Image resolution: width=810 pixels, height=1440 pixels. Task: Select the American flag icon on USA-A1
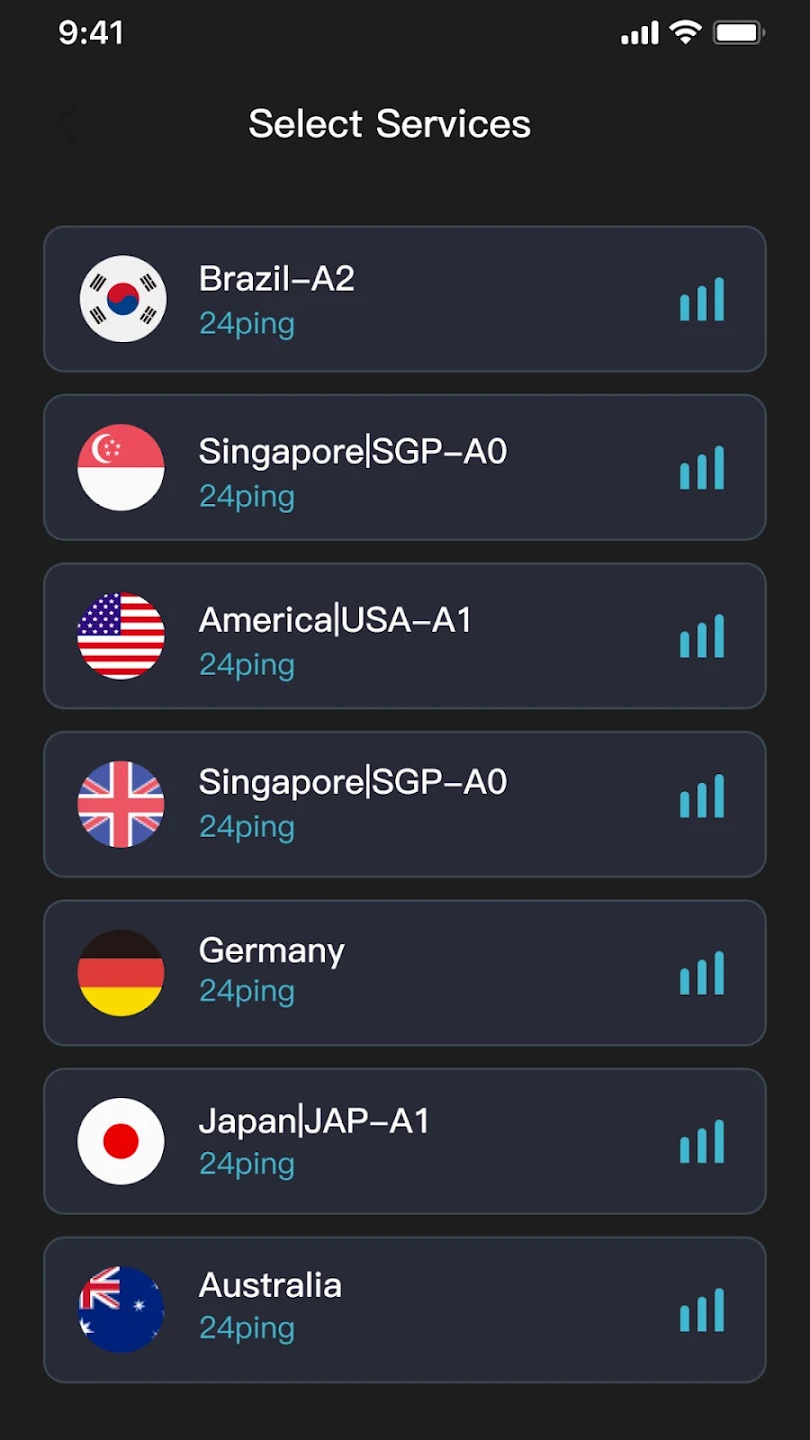[121, 636]
